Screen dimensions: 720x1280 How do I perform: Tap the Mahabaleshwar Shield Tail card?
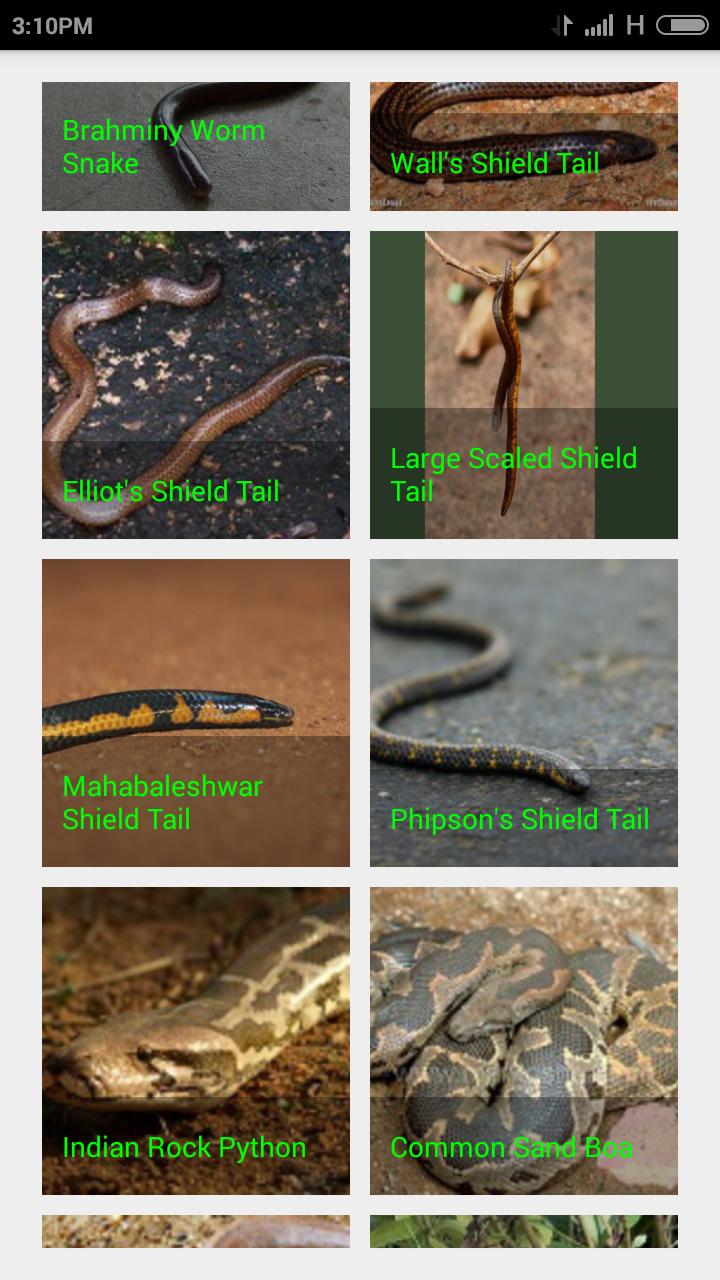click(x=196, y=713)
